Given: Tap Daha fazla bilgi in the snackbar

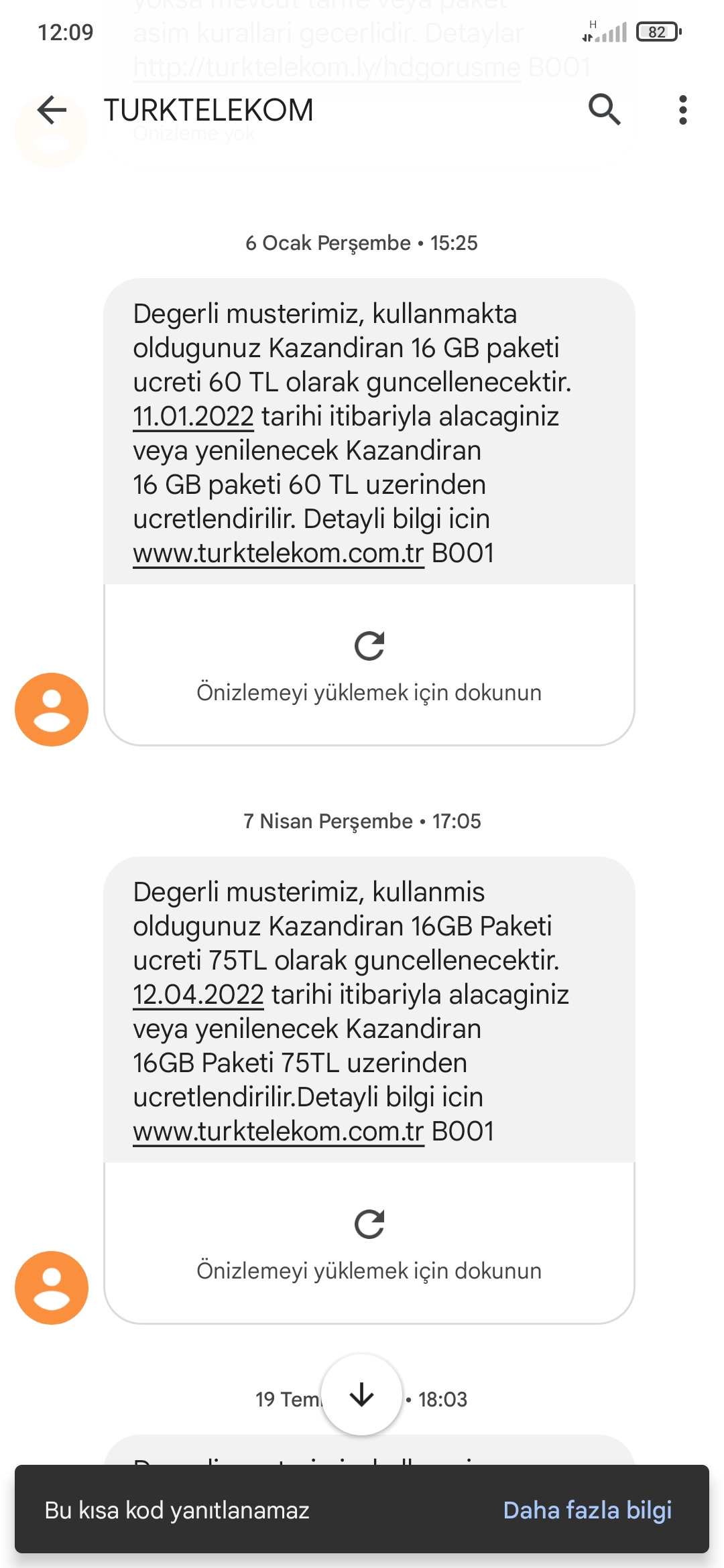Looking at the screenshot, I should click(x=587, y=1510).
